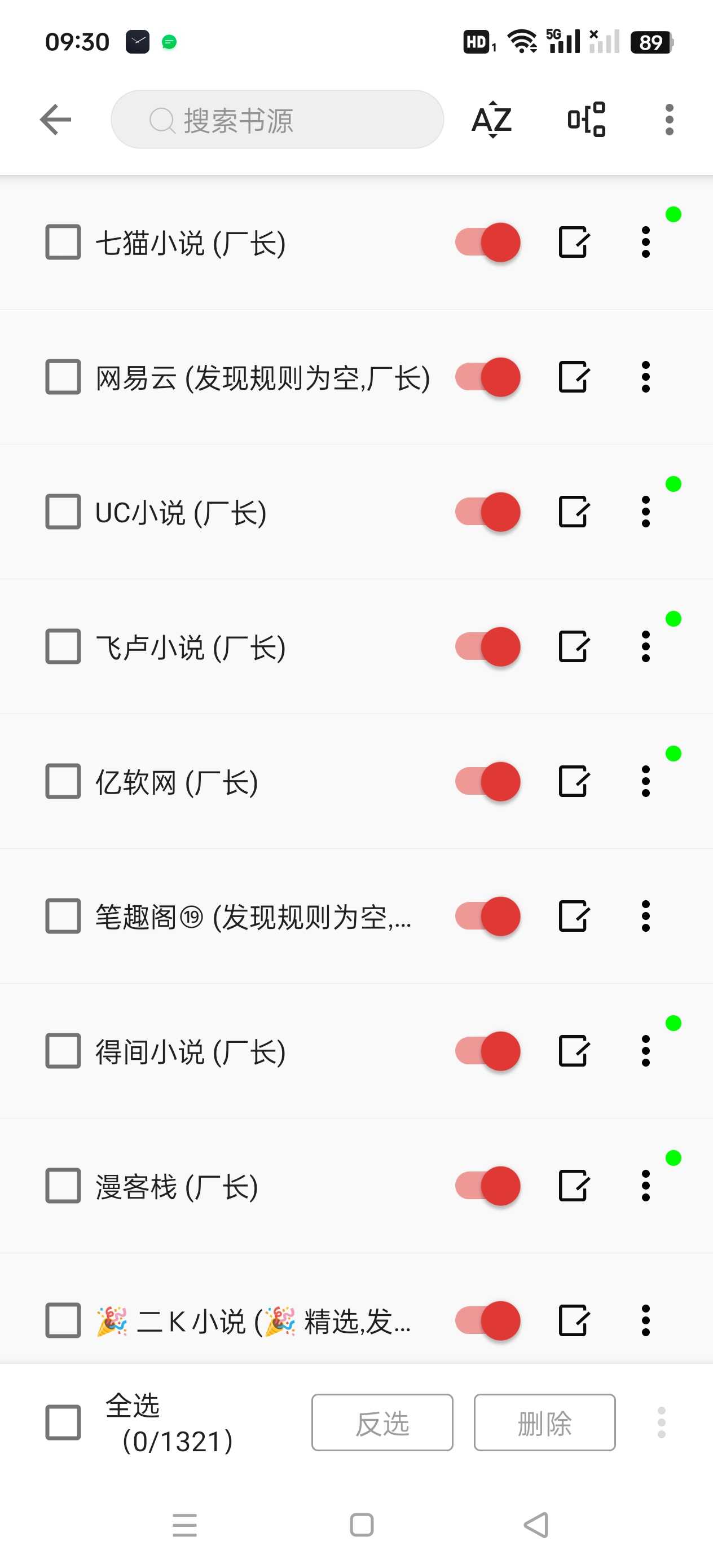Disable the 网易云 source switch
Screen dimensions: 713x1568
[x=488, y=377]
